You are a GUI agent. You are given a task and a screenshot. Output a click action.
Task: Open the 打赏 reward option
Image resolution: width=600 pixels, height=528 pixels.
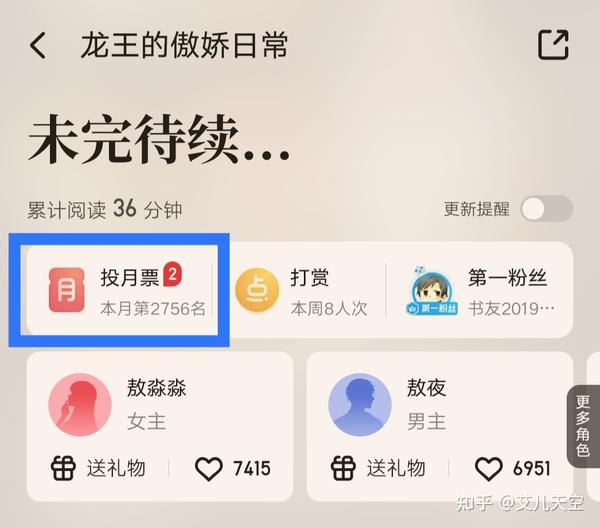pos(300,290)
